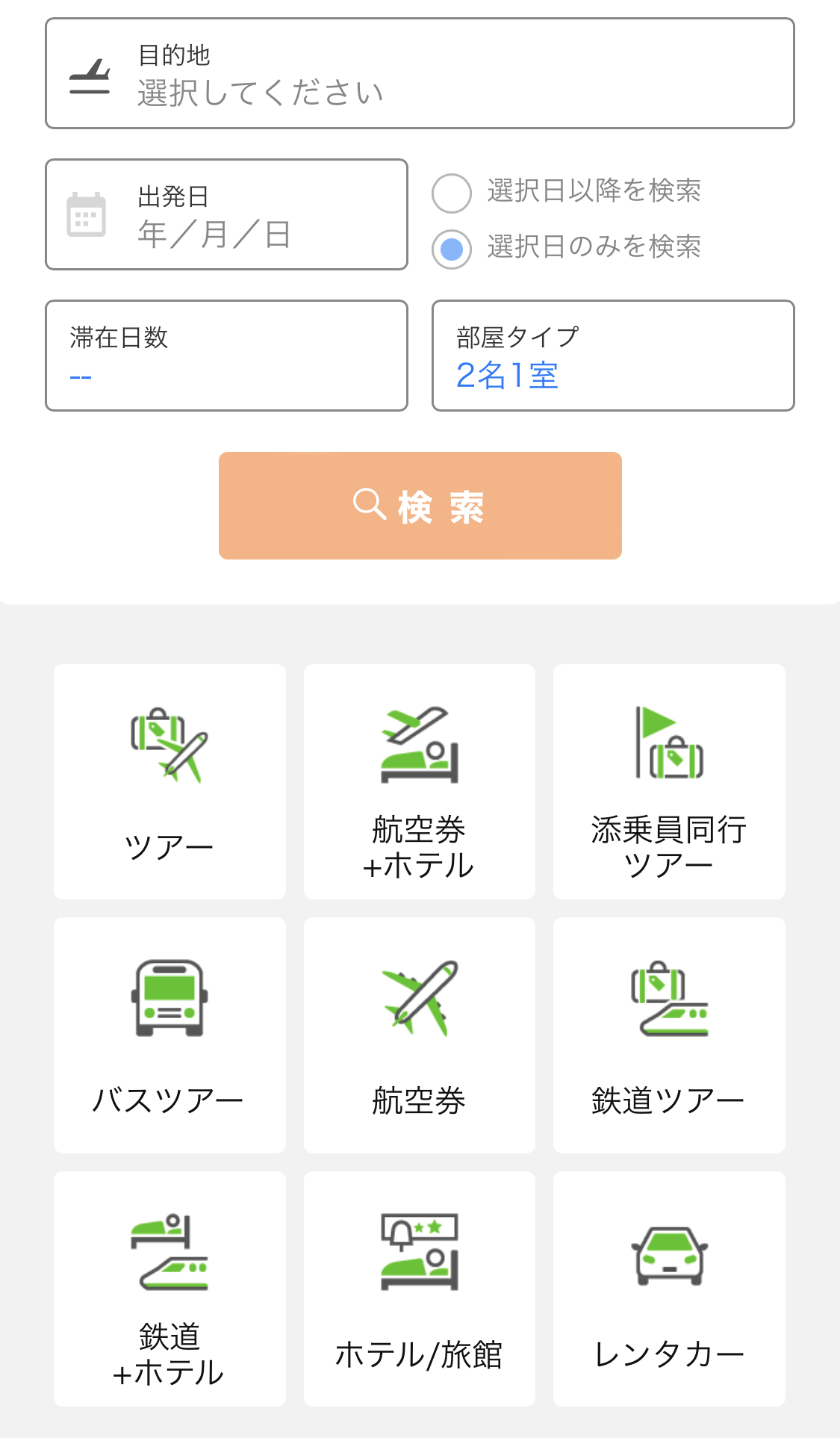
Task: Open the 航空券 flight tickets tile
Action: [419, 1035]
